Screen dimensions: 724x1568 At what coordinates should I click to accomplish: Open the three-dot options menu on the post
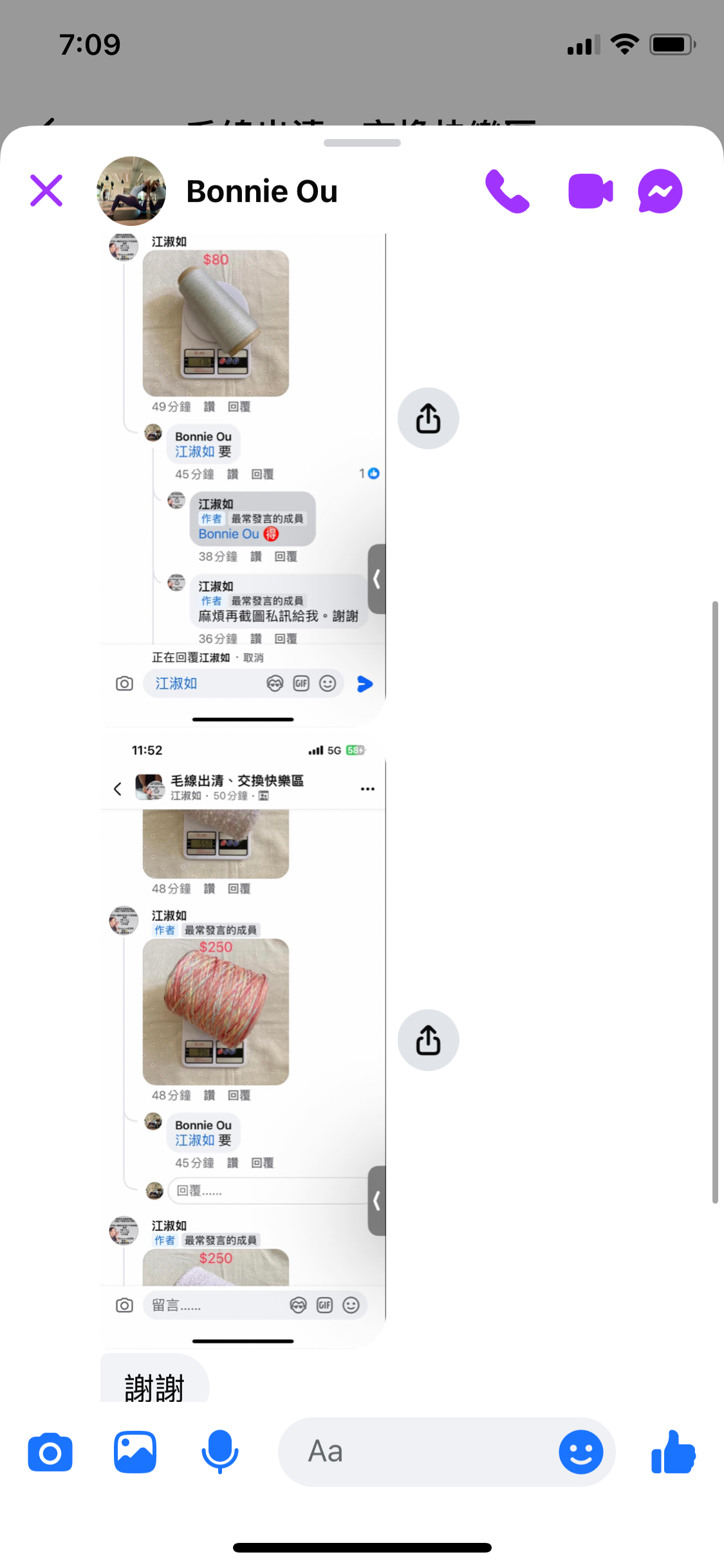click(x=367, y=788)
